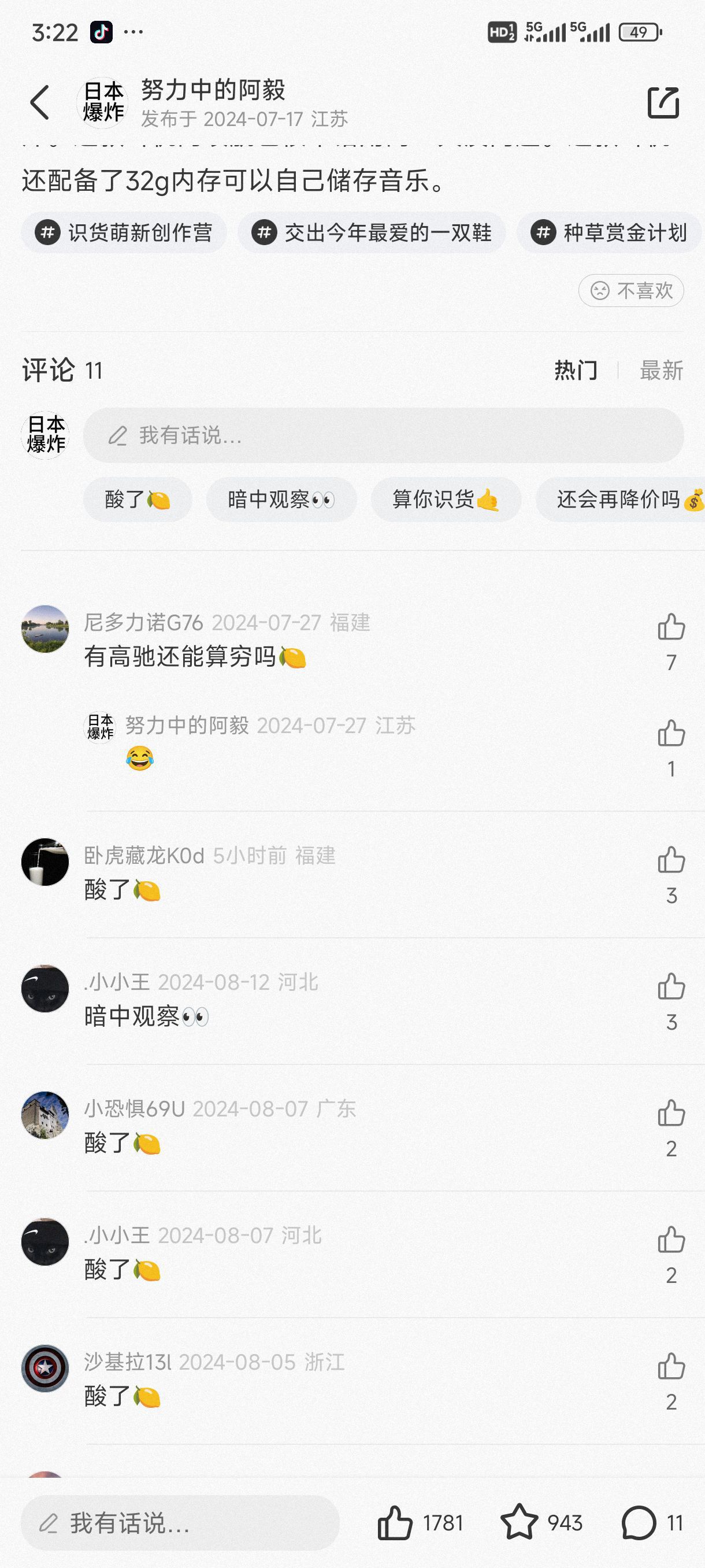Image resolution: width=705 pixels, height=1568 pixels.
Task: Favorite the post using the star icon
Action: tap(519, 1522)
